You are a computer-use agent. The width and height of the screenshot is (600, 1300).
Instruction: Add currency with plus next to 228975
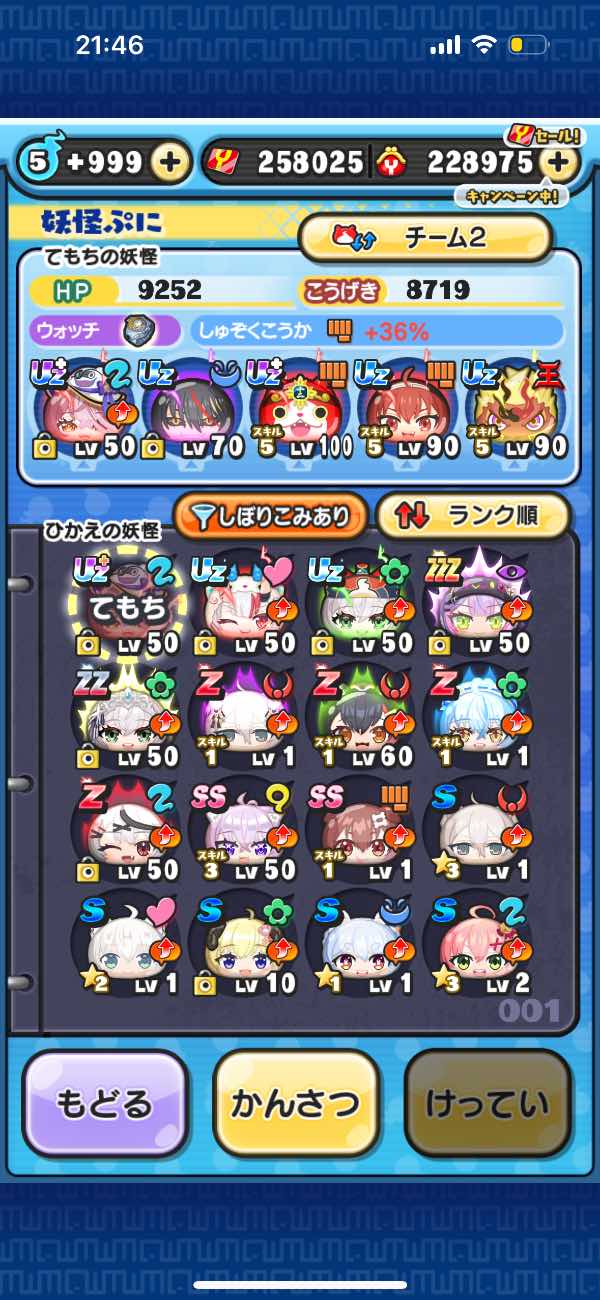point(563,162)
